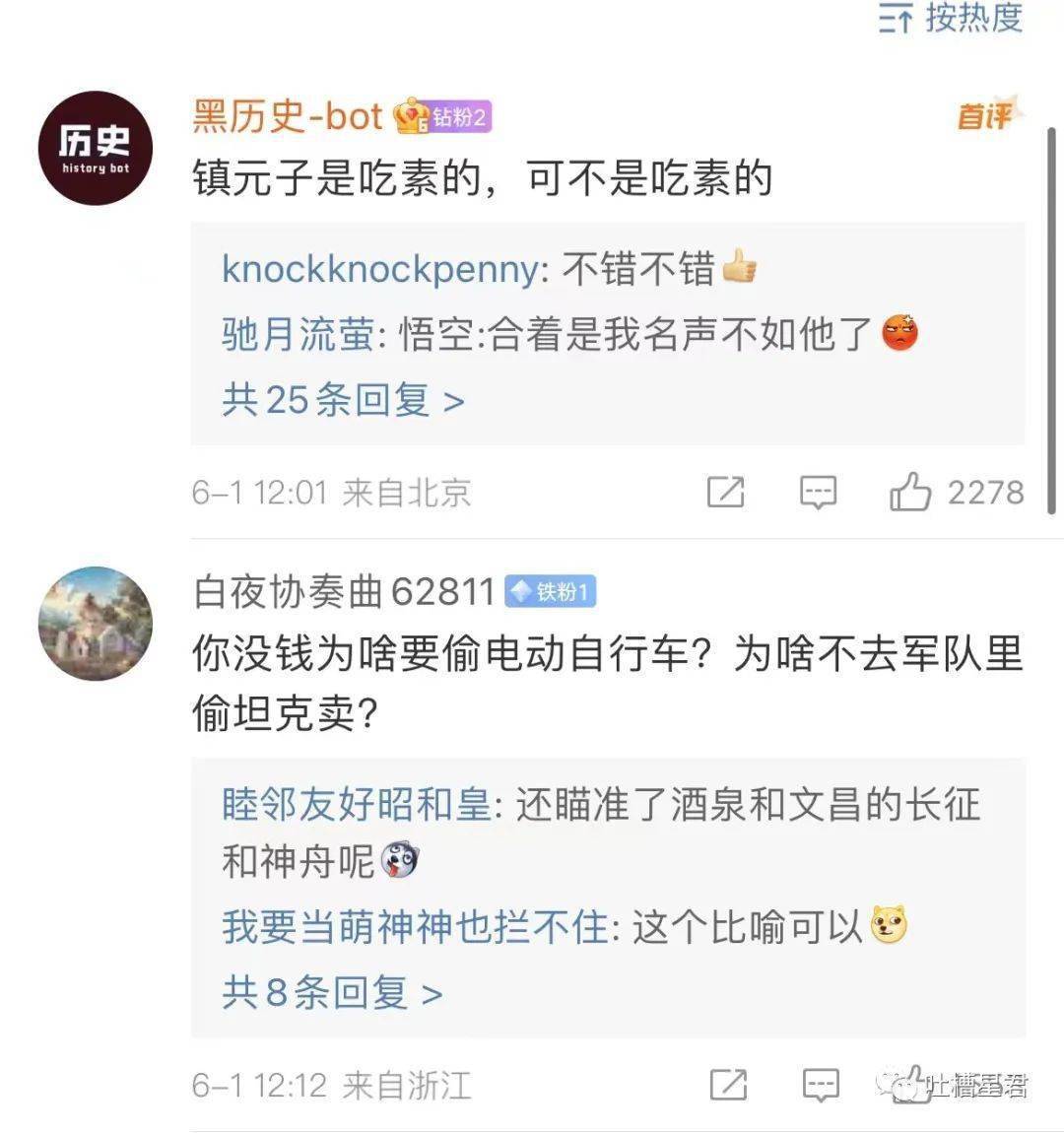Open 白夜协奏曲62811 username link

(344, 591)
